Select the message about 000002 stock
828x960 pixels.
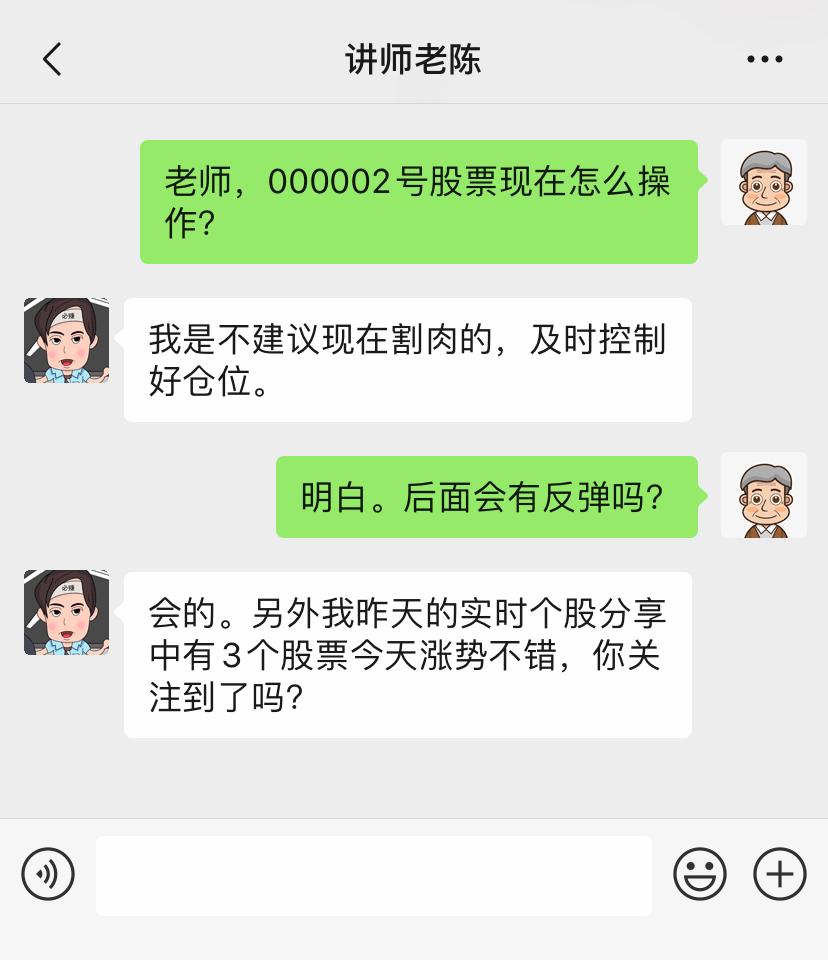click(x=419, y=201)
